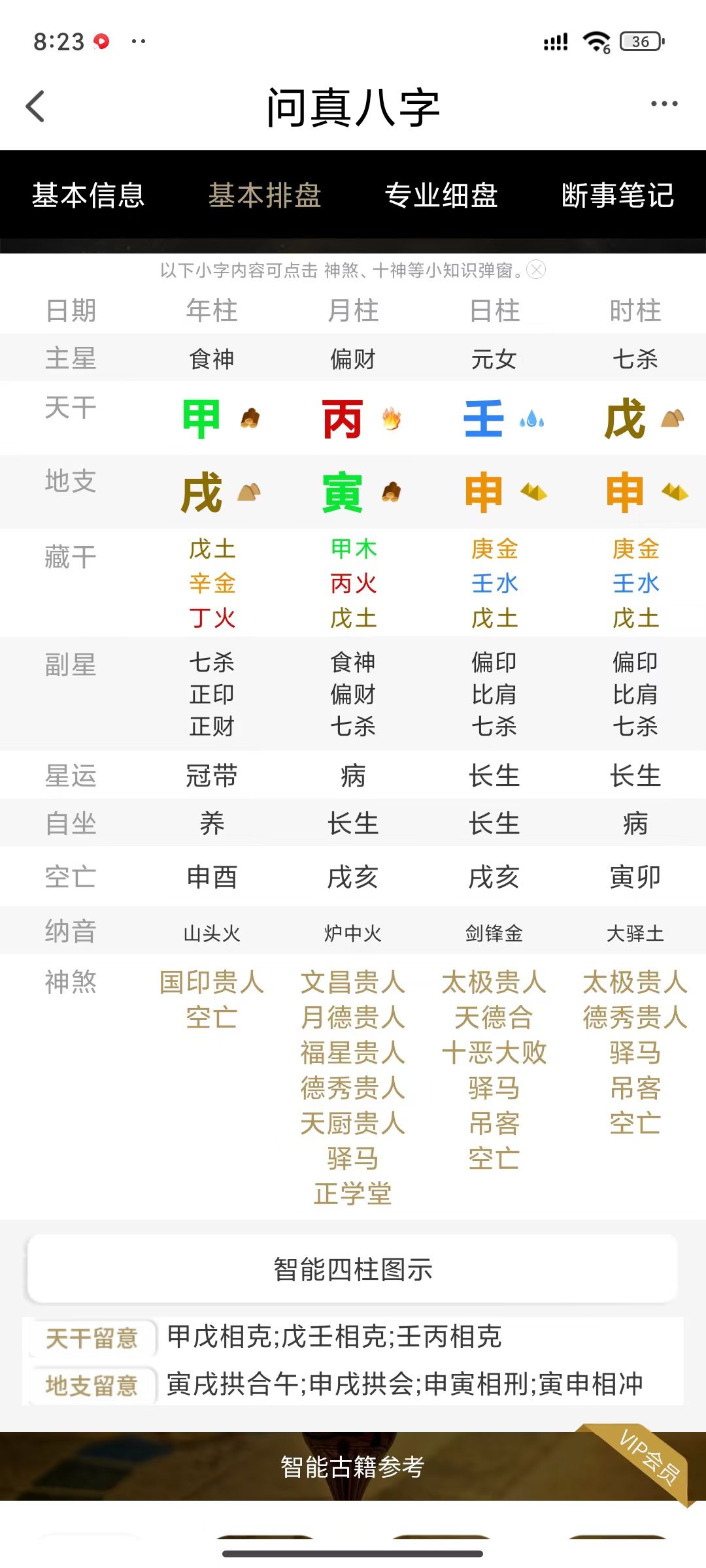Open 智能四柱图示 button

[353, 1269]
